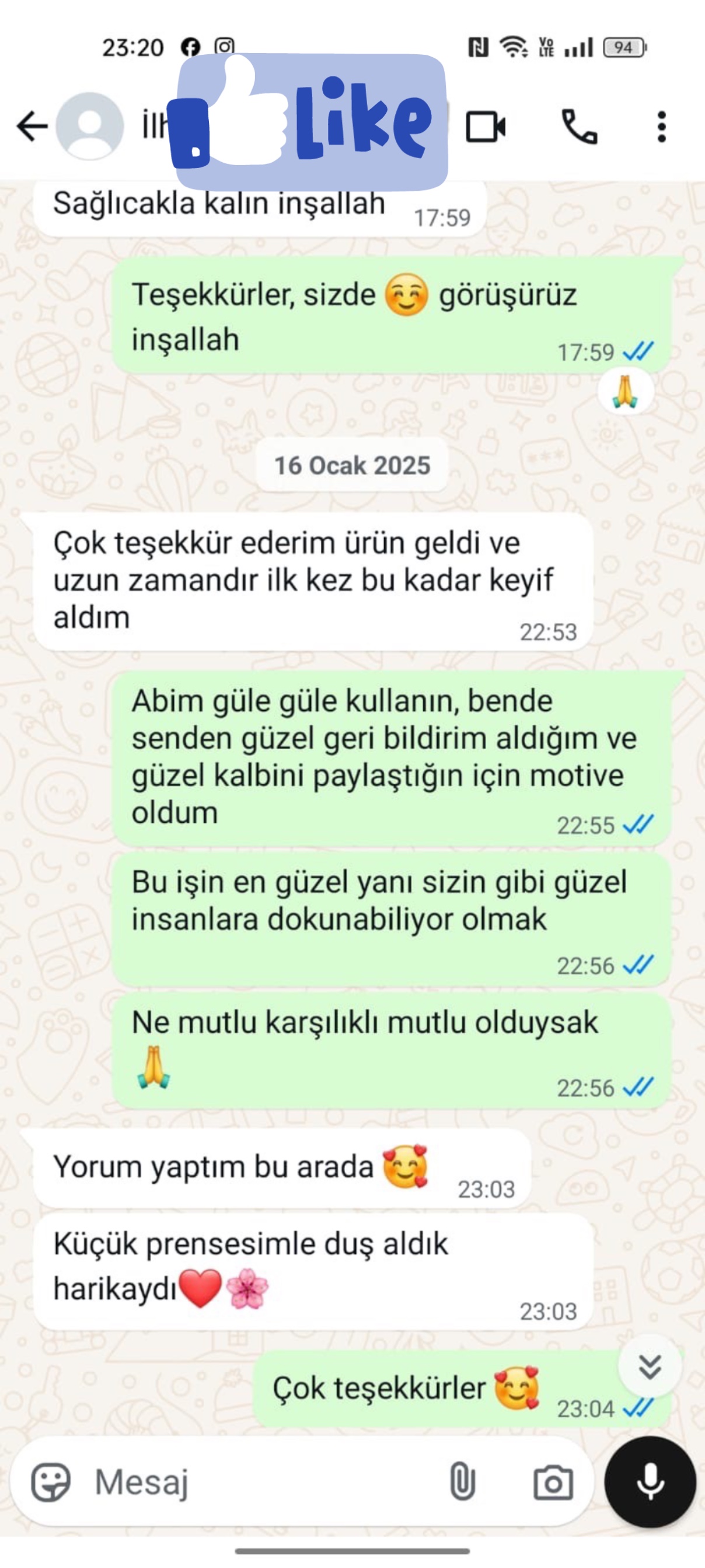Image resolution: width=705 pixels, height=1568 pixels.
Task: Attach a file with the paperclip
Action: 462,1482
